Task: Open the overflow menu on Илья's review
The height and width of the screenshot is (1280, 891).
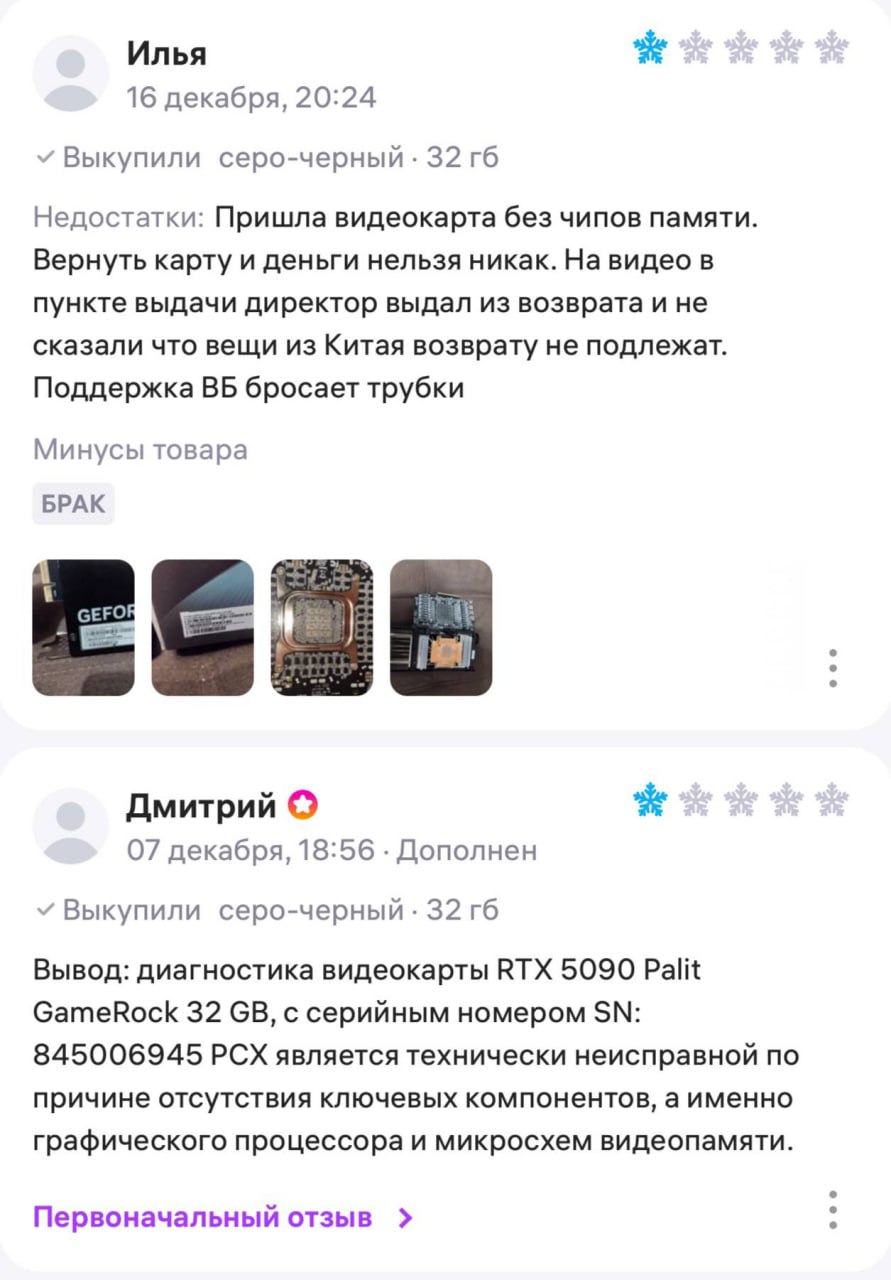Action: pyautogui.click(x=833, y=668)
